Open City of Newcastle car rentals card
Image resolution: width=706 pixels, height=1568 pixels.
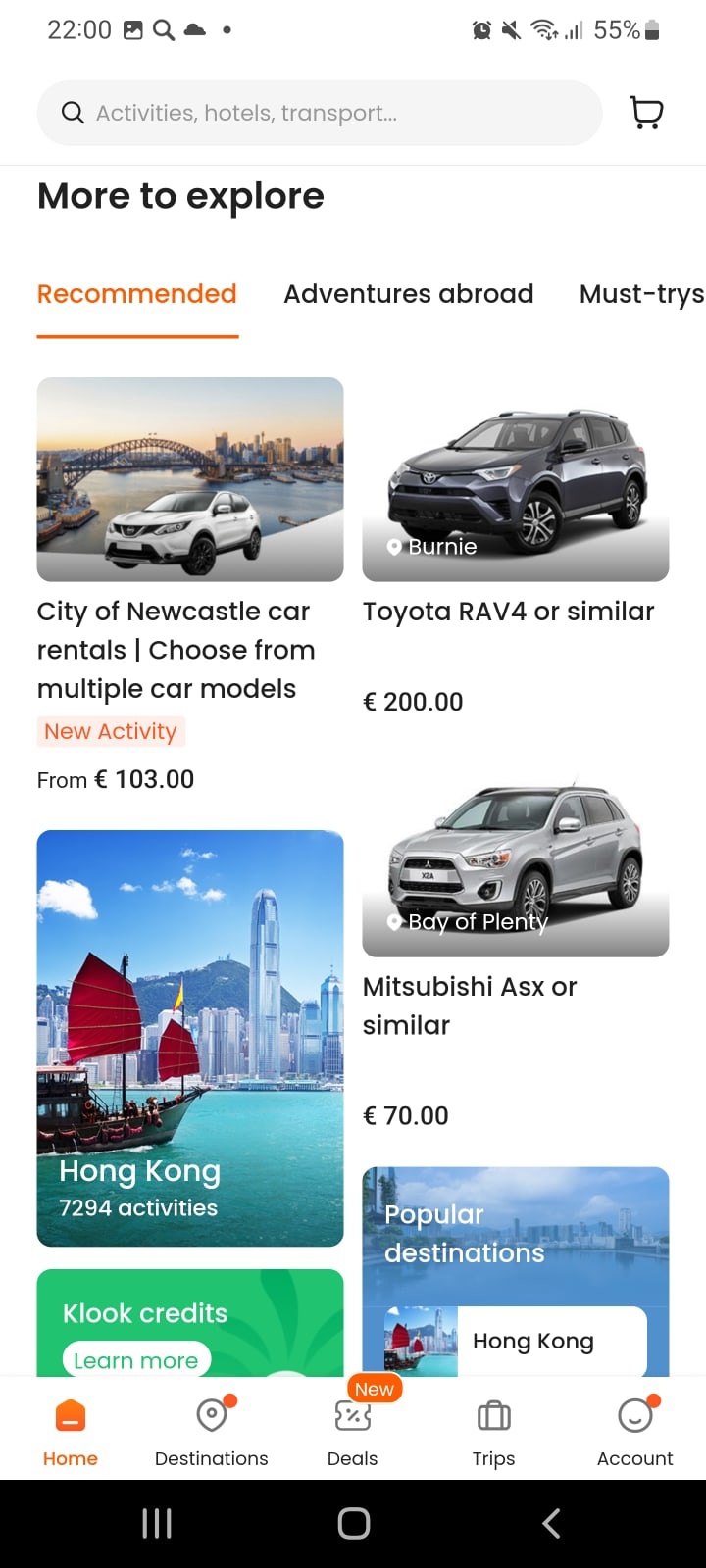[x=190, y=585]
